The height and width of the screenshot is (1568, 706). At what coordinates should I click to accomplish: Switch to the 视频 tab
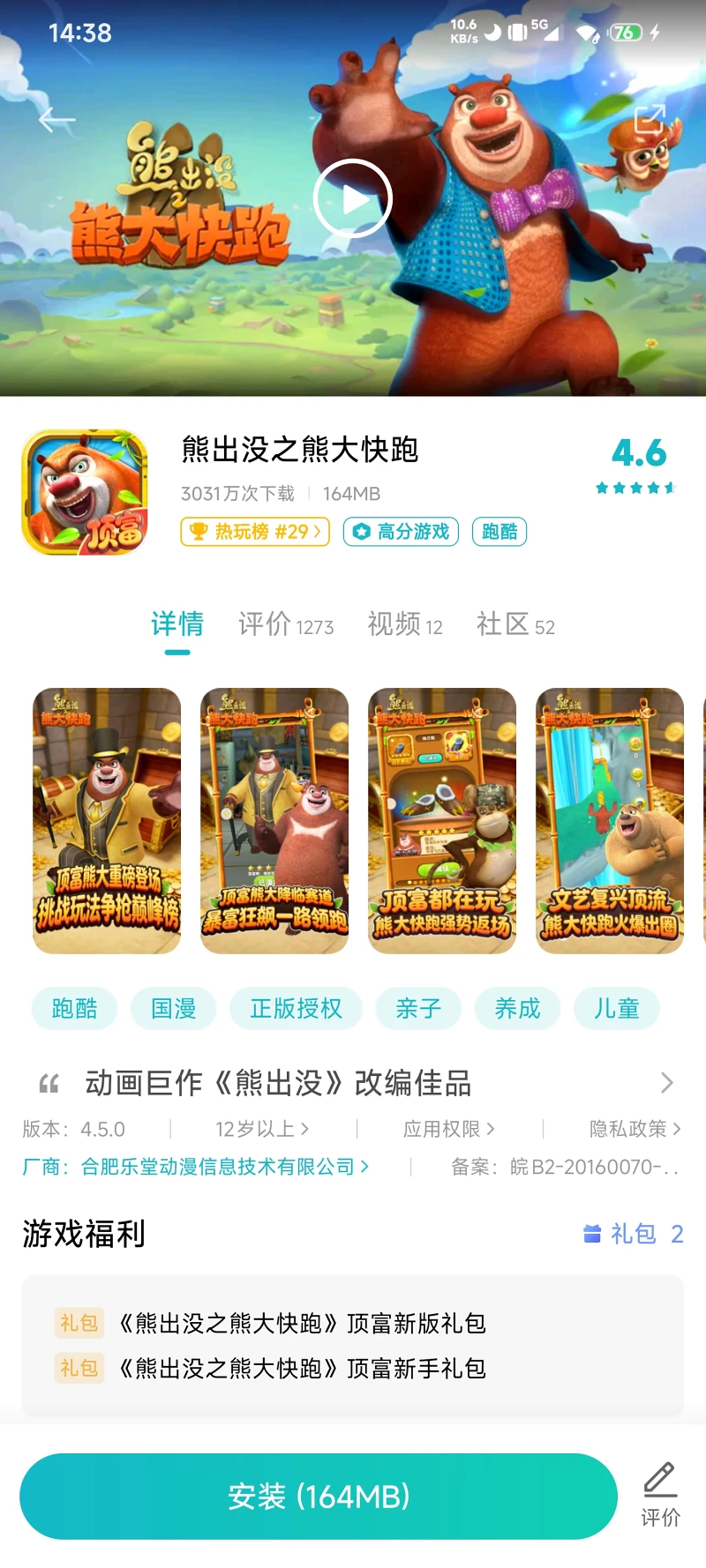click(404, 625)
